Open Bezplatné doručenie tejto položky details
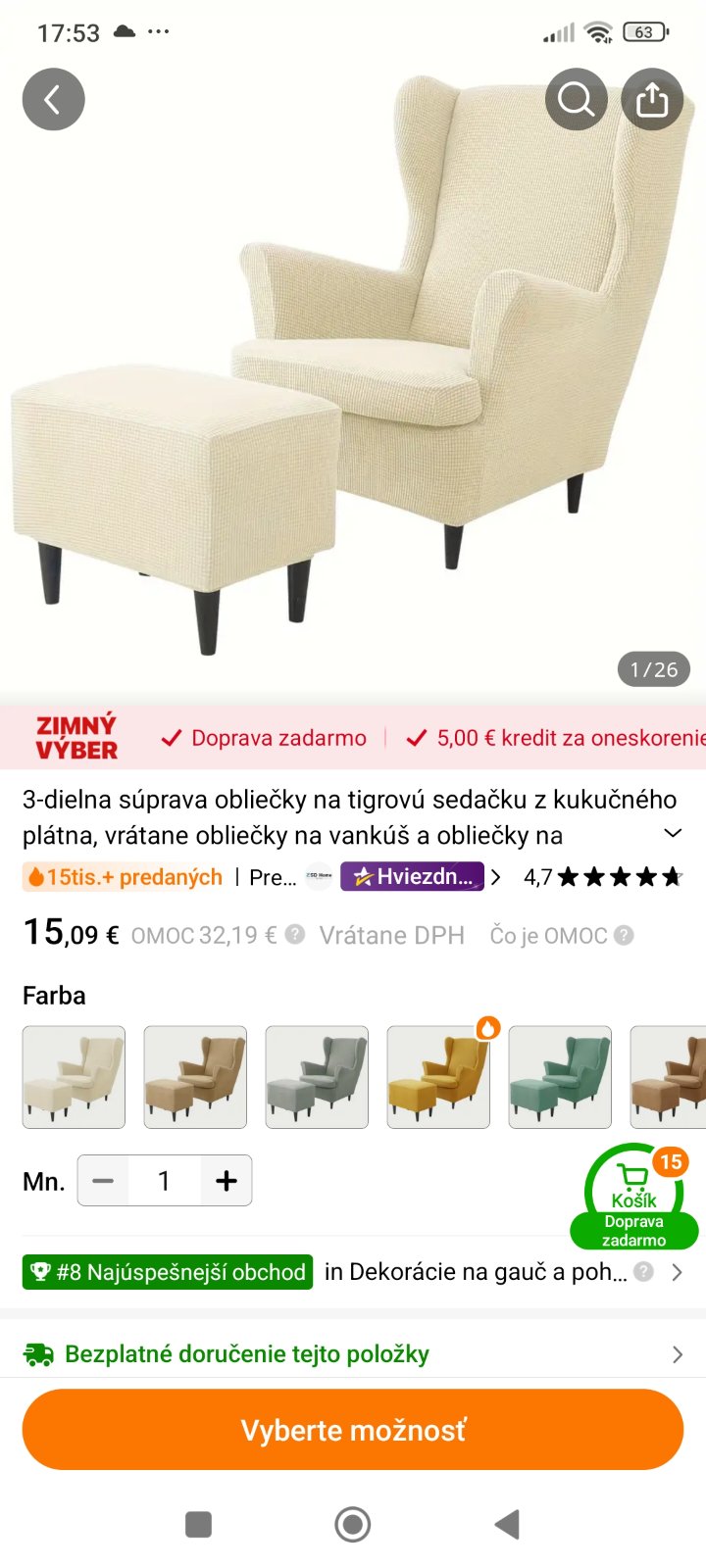Image resolution: width=706 pixels, height=1568 pixels. coord(353,1354)
